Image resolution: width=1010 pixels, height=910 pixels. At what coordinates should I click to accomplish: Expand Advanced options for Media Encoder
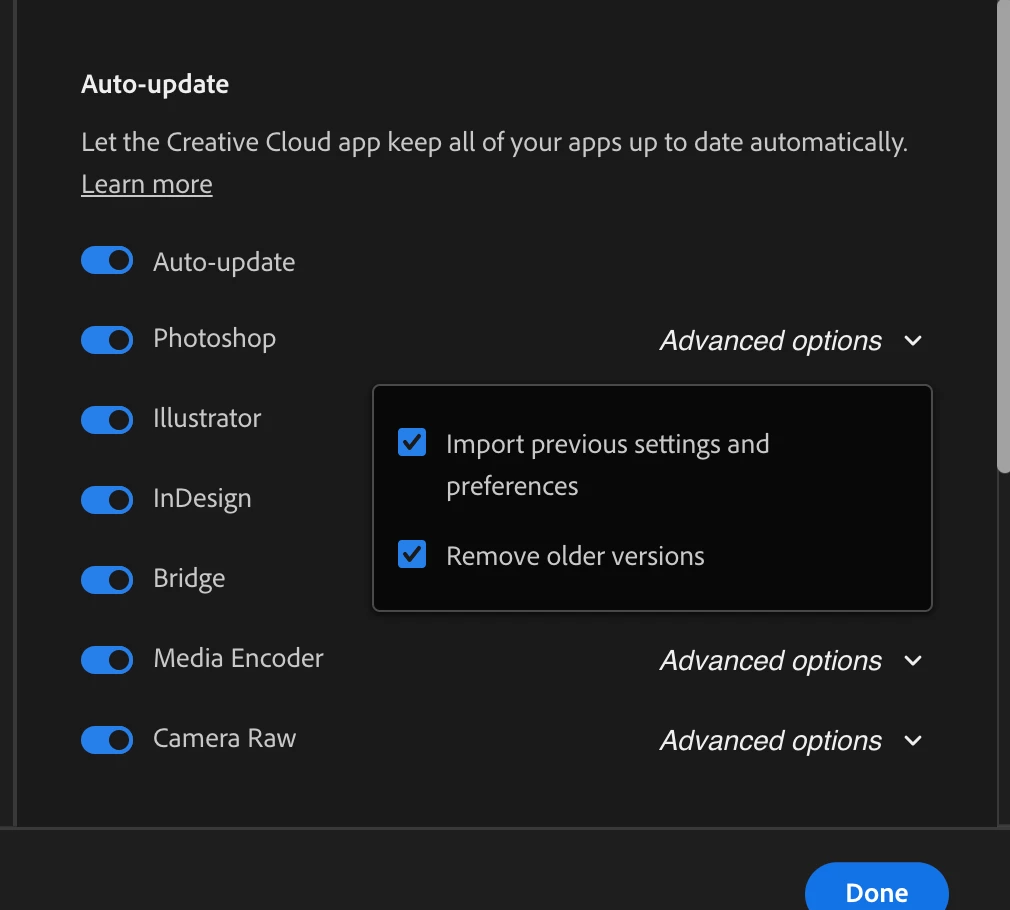[790, 661]
